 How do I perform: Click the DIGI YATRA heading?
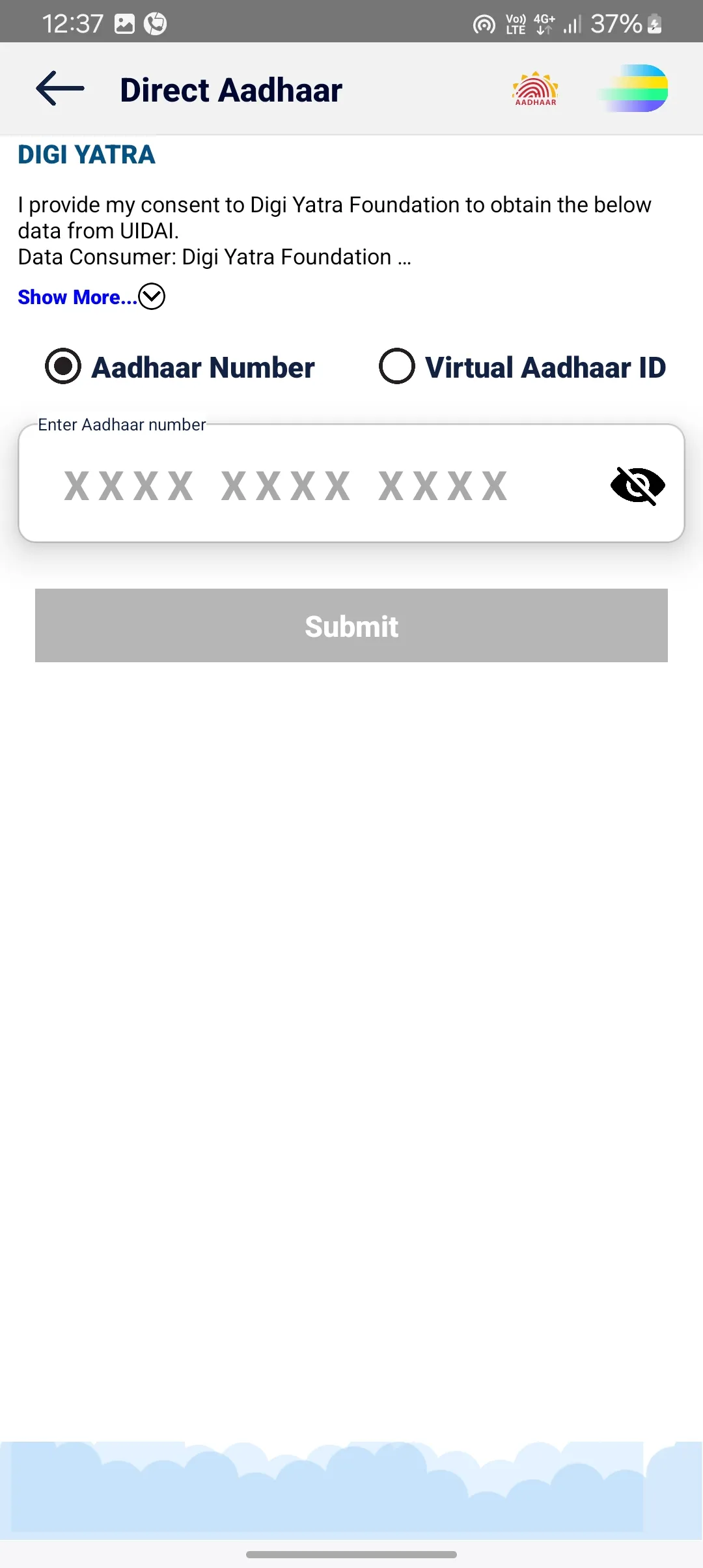coord(85,155)
